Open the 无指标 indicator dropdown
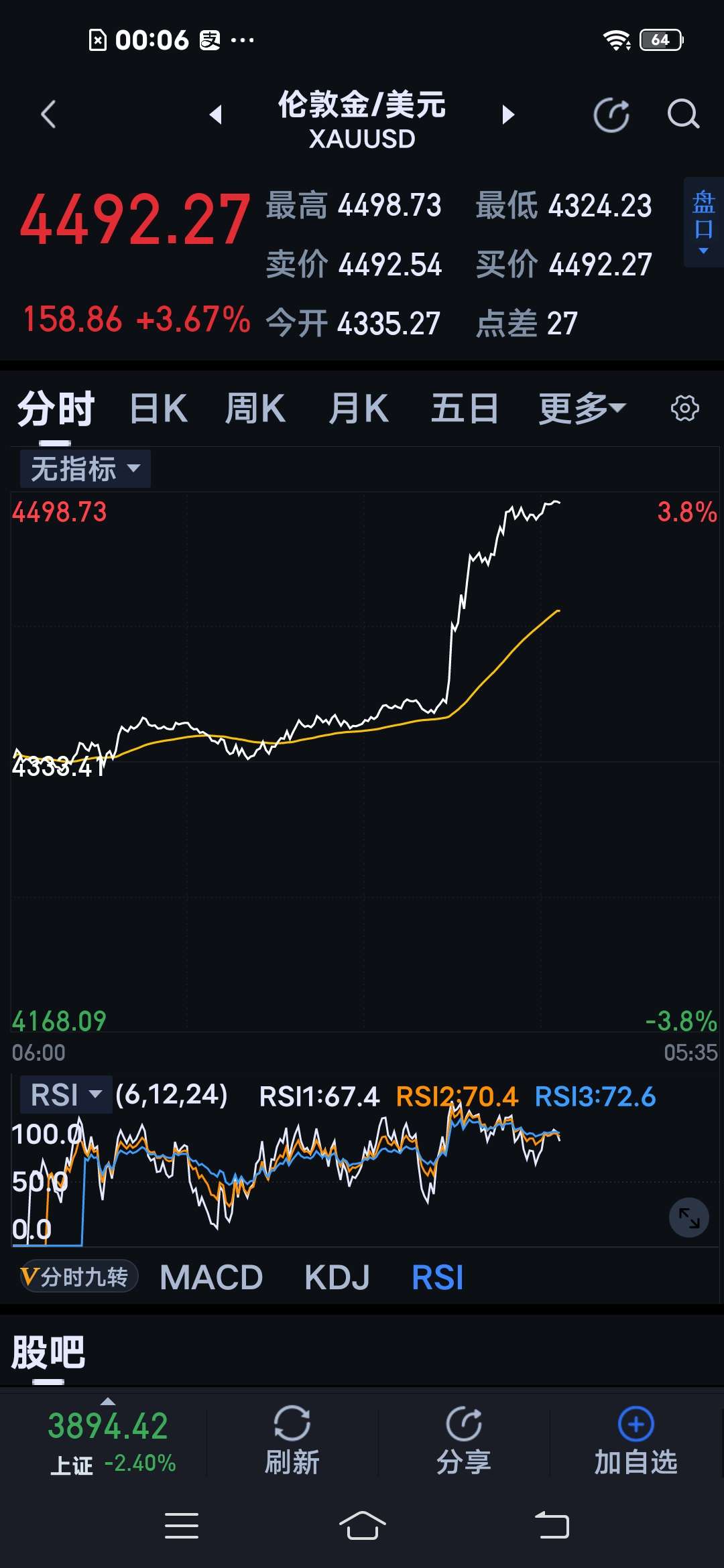Viewport: 724px width, 1568px height. point(85,468)
